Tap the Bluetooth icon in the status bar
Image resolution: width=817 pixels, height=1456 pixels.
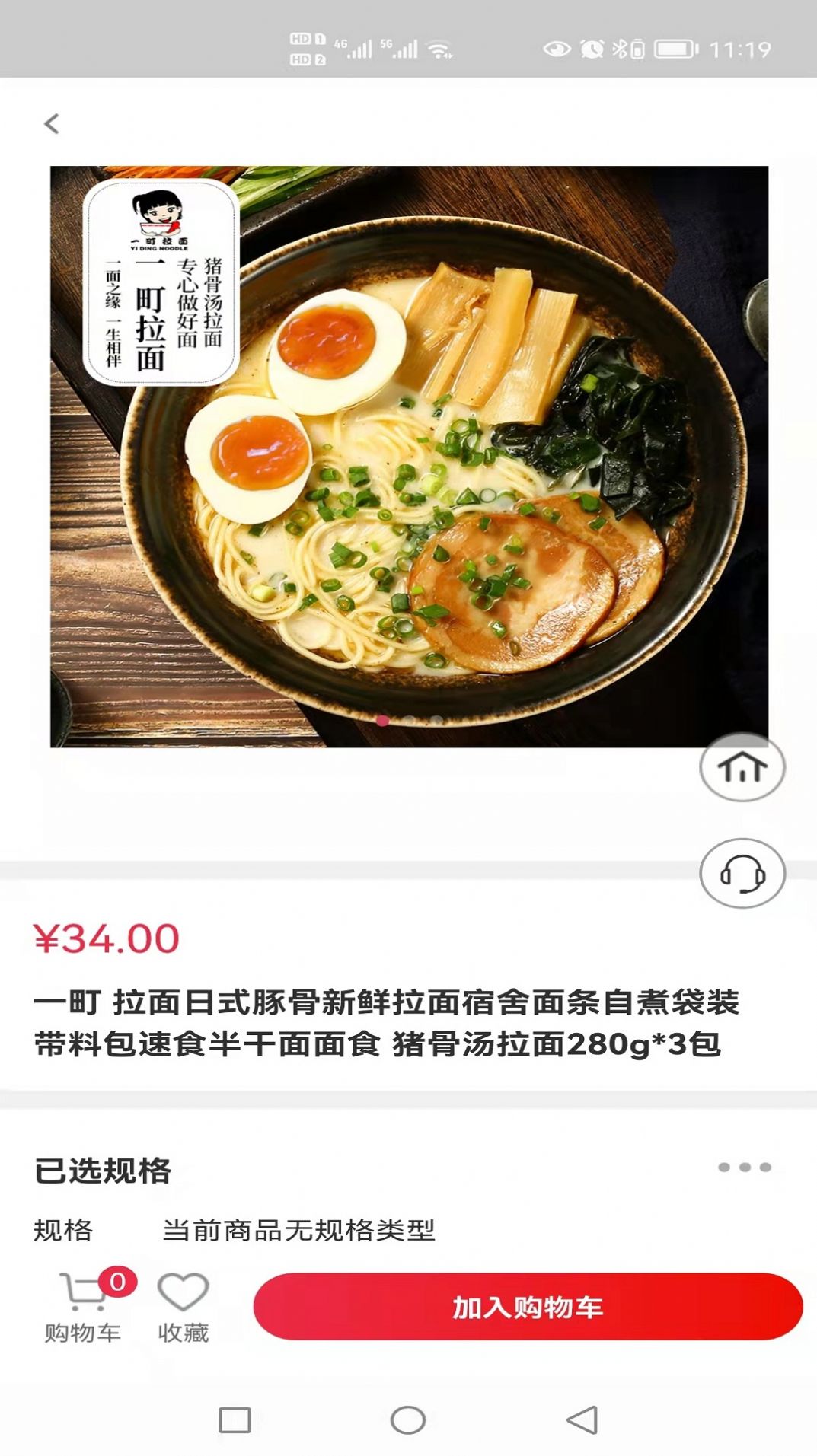pyautogui.click(x=618, y=47)
